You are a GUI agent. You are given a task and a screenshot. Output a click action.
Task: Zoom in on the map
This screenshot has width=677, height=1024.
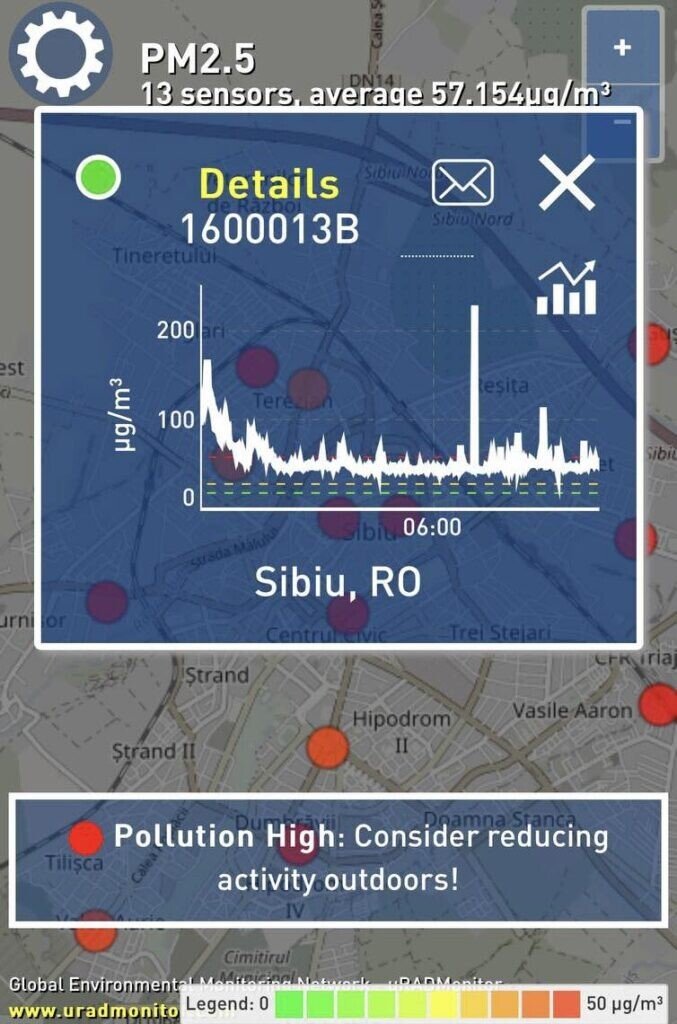coord(622,47)
